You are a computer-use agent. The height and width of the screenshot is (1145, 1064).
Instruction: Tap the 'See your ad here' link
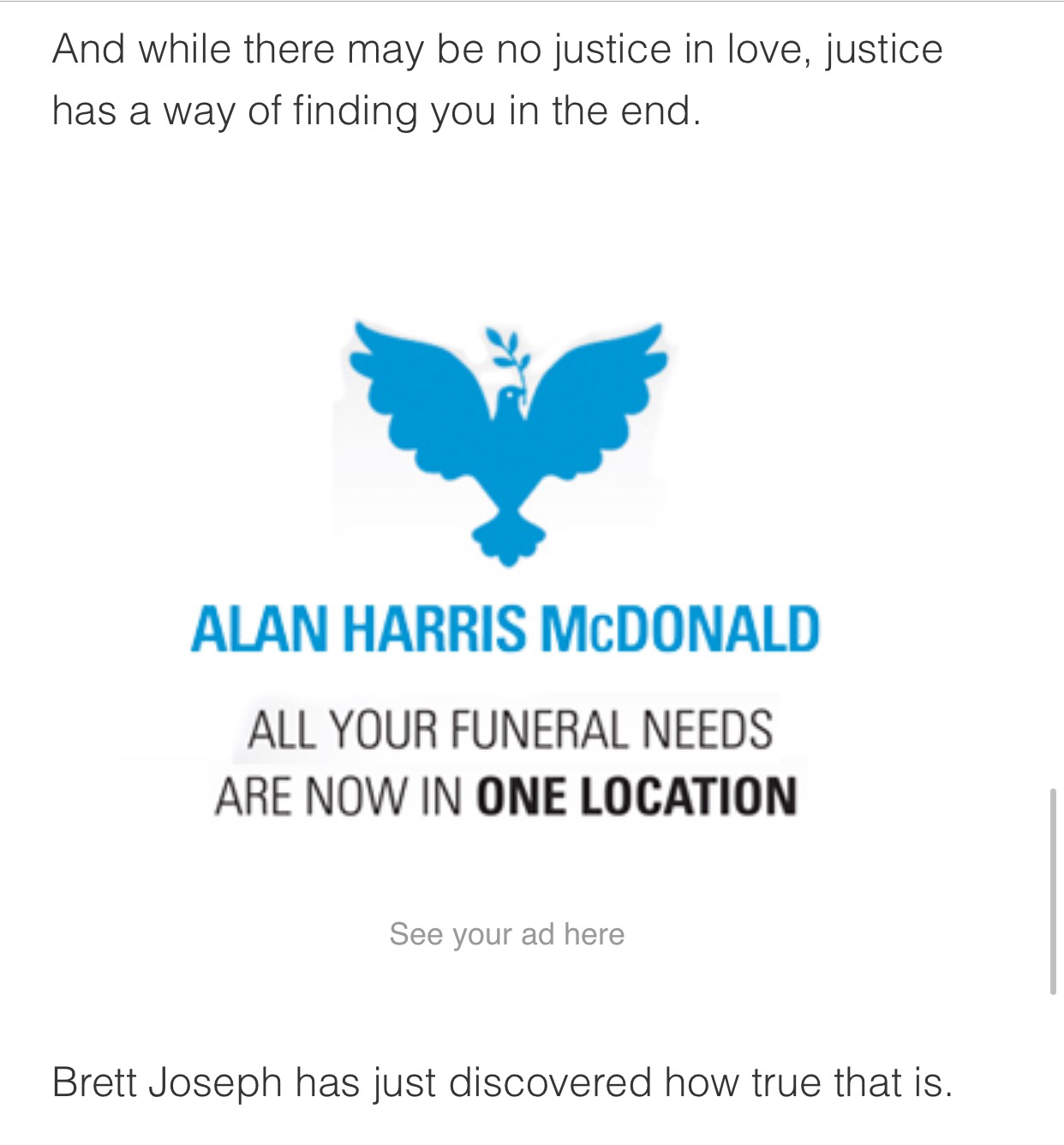point(506,933)
